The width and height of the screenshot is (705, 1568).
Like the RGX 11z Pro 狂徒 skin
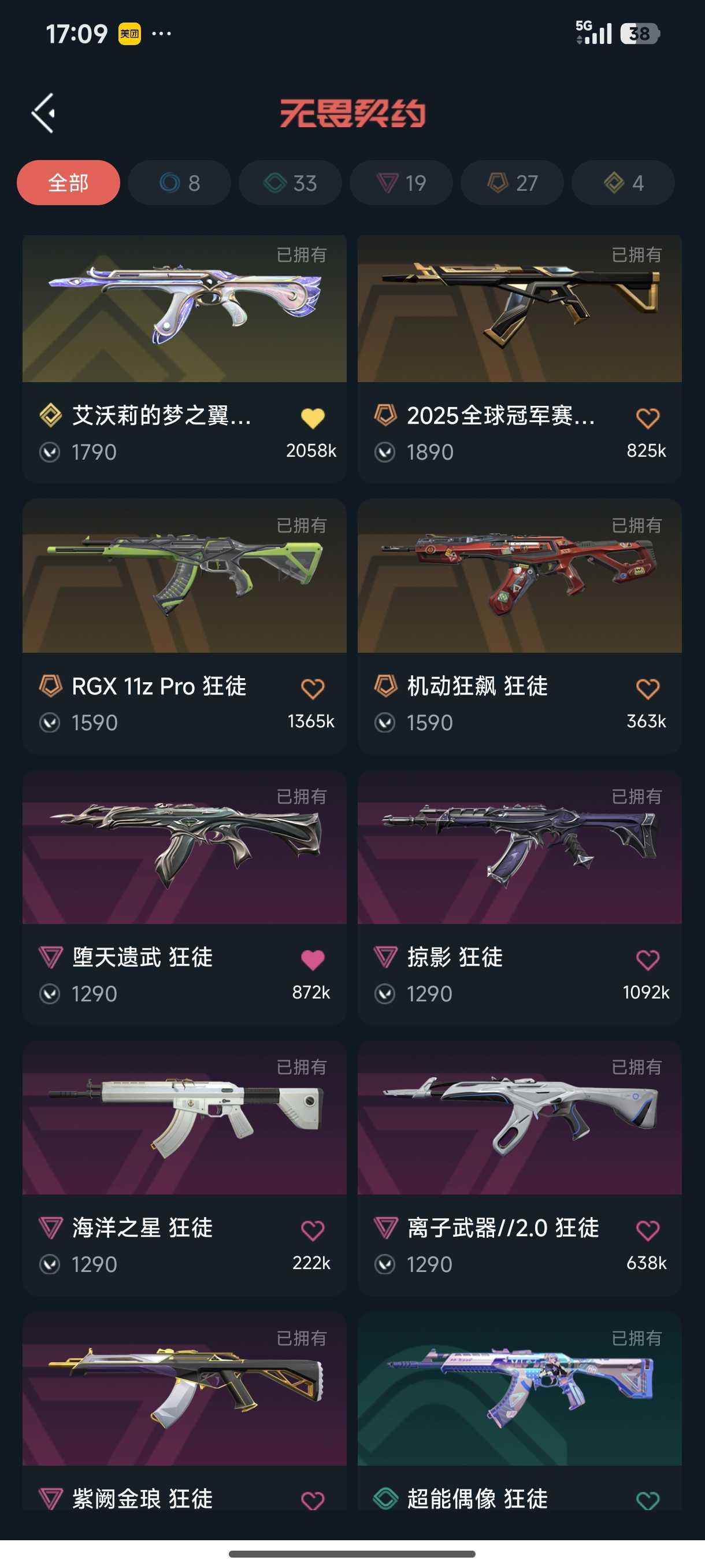click(313, 689)
